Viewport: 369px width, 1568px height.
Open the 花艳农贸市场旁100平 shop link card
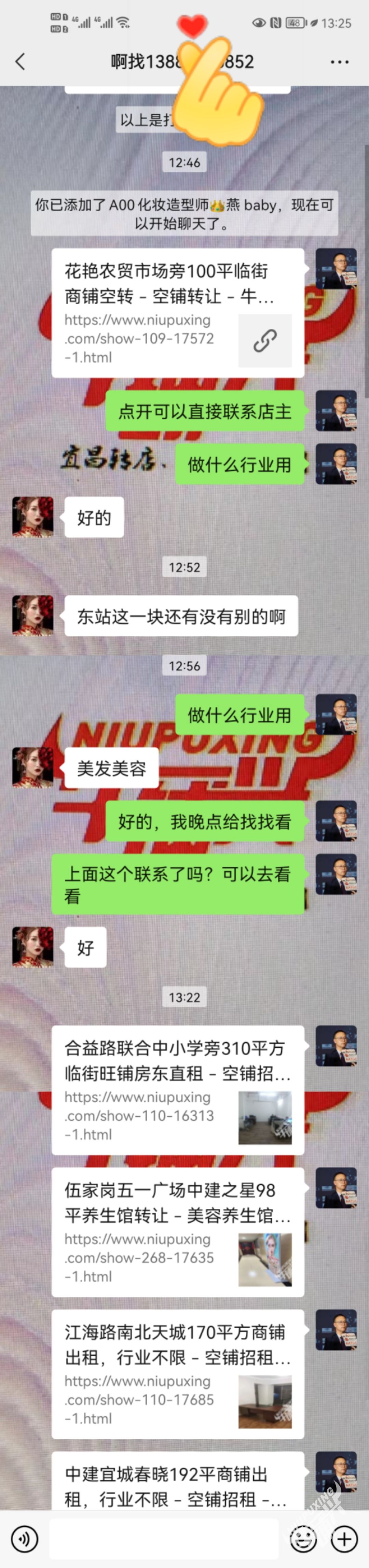(177, 313)
